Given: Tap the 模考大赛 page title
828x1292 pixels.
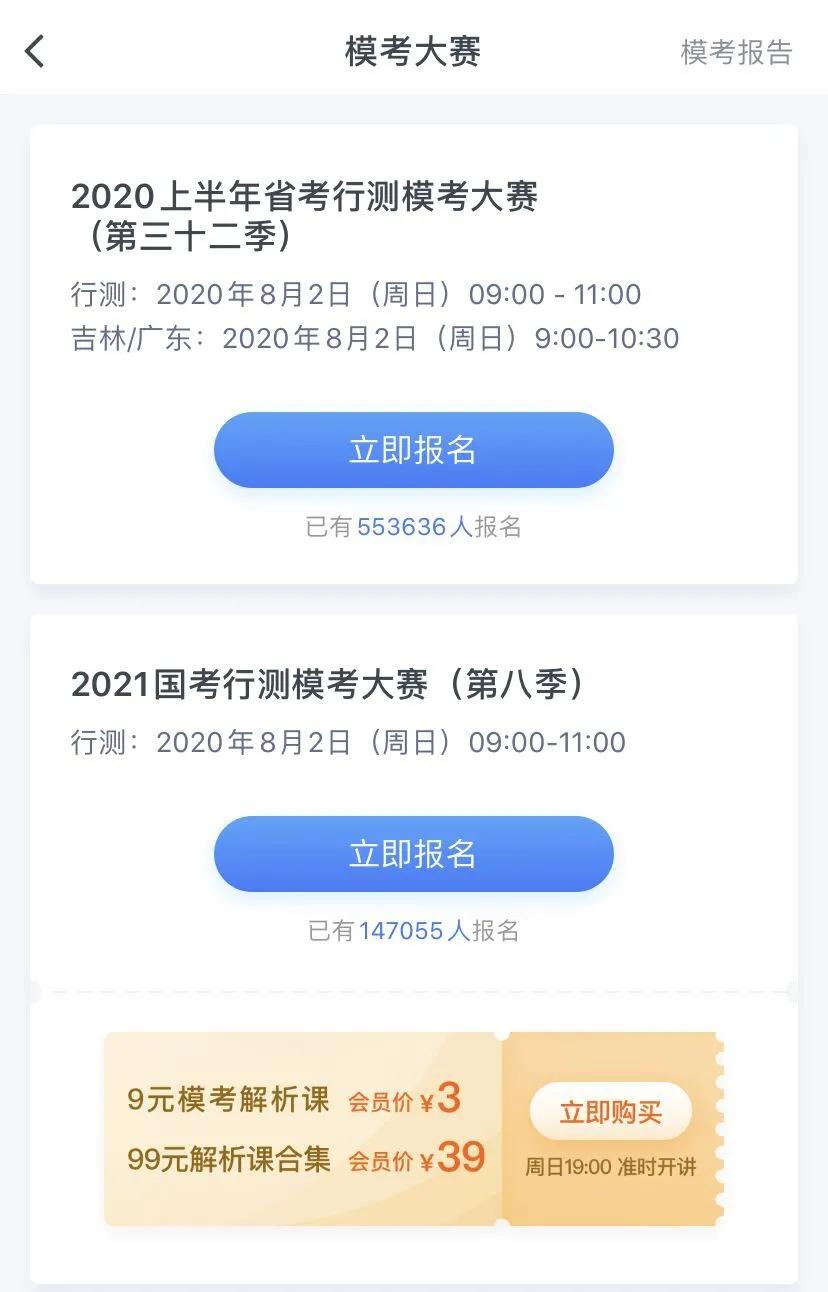Looking at the screenshot, I should [x=414, y=52].
